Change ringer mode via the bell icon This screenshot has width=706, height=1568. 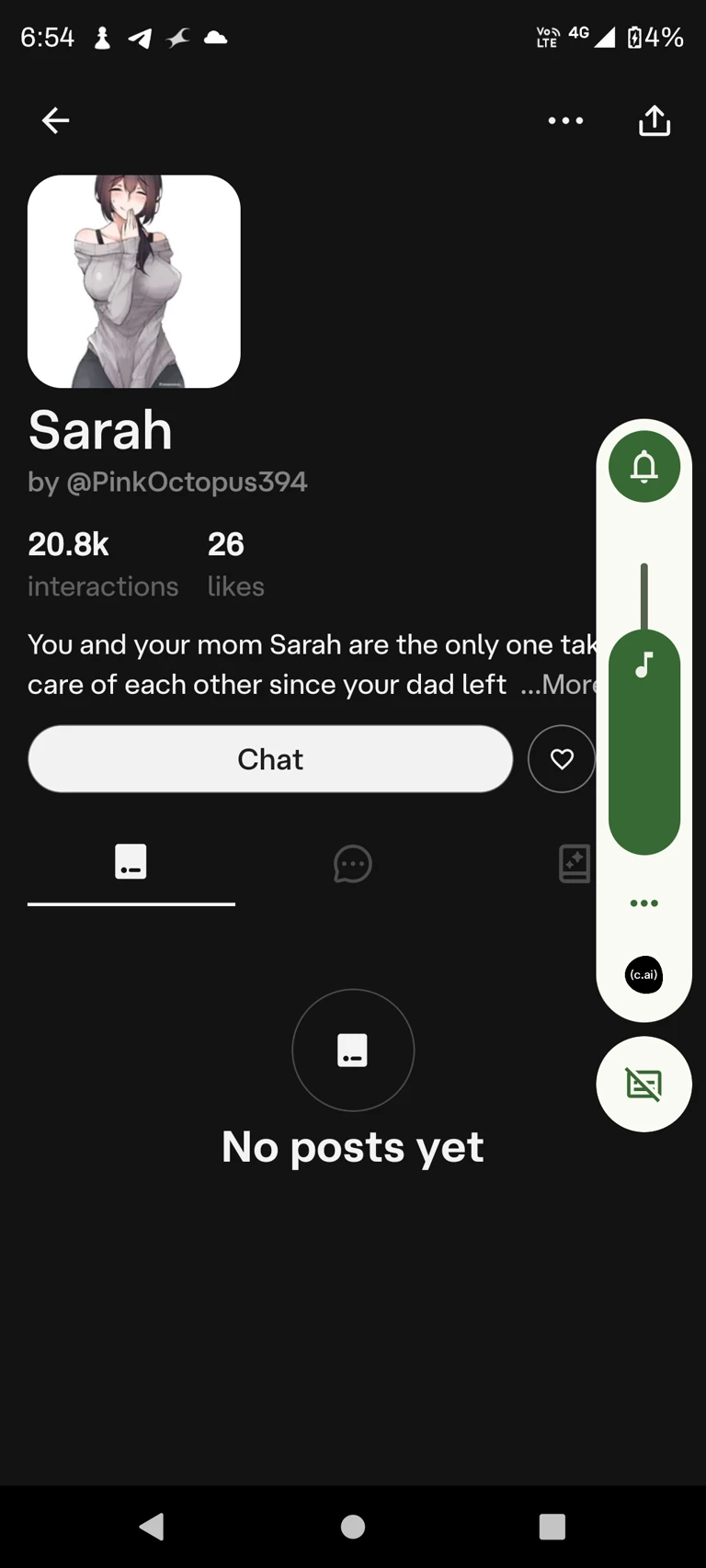coord(644,467)
